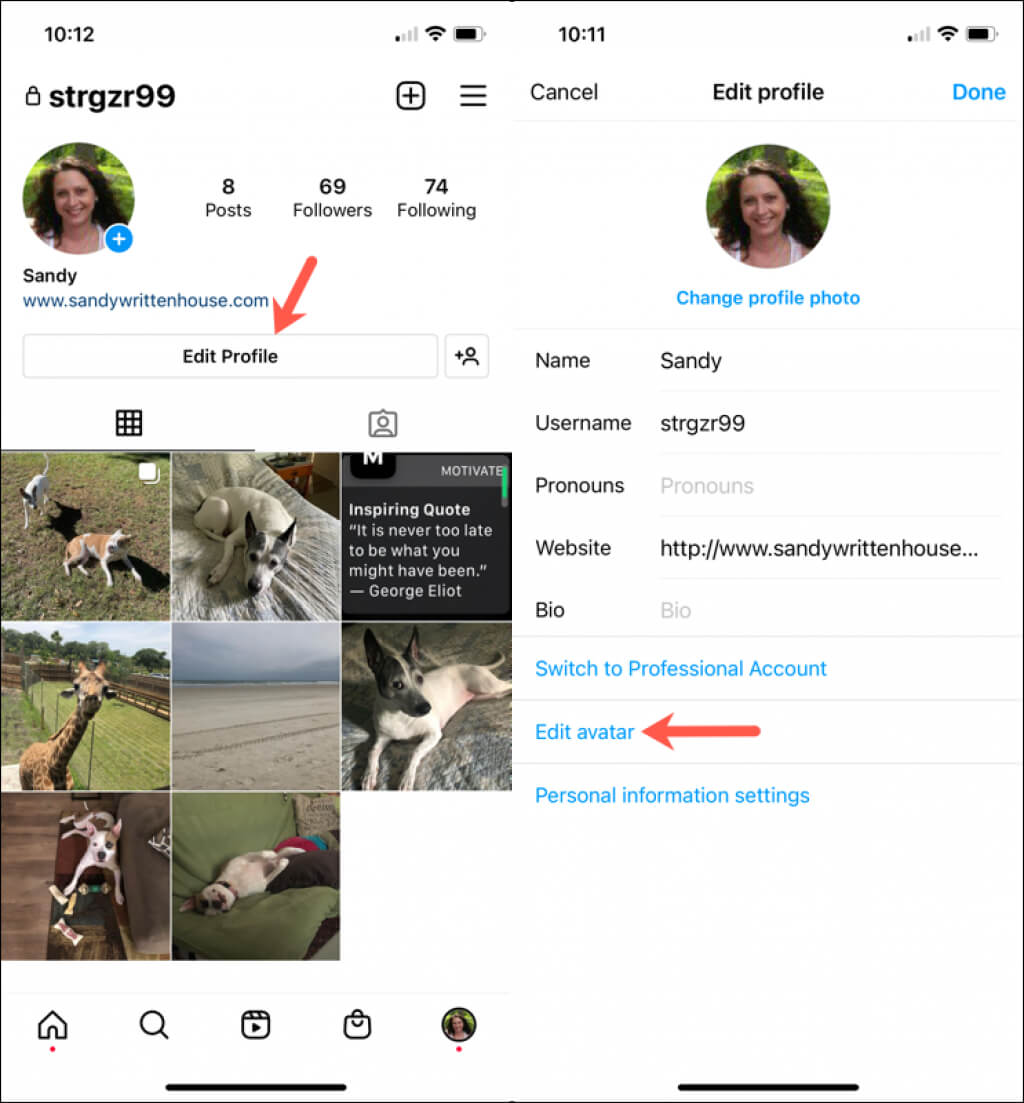
Task: Select the Pronouns field
Action: point(828,486)
